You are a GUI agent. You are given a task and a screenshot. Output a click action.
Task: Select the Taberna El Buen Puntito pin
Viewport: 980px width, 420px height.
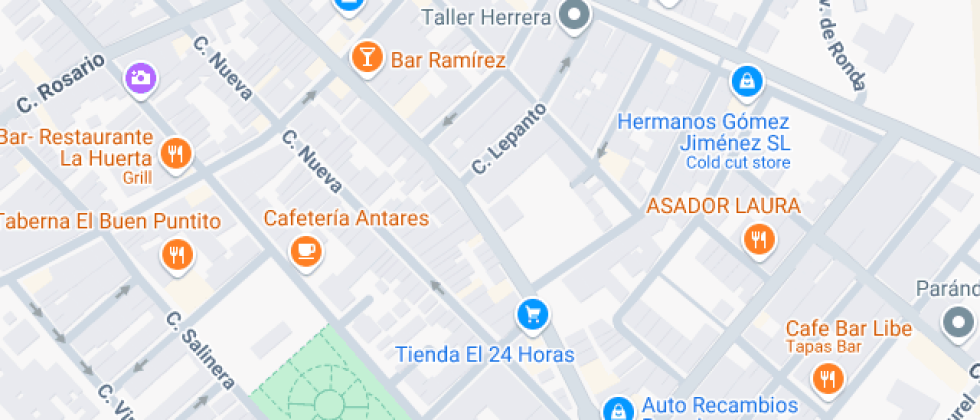[178, 256]
